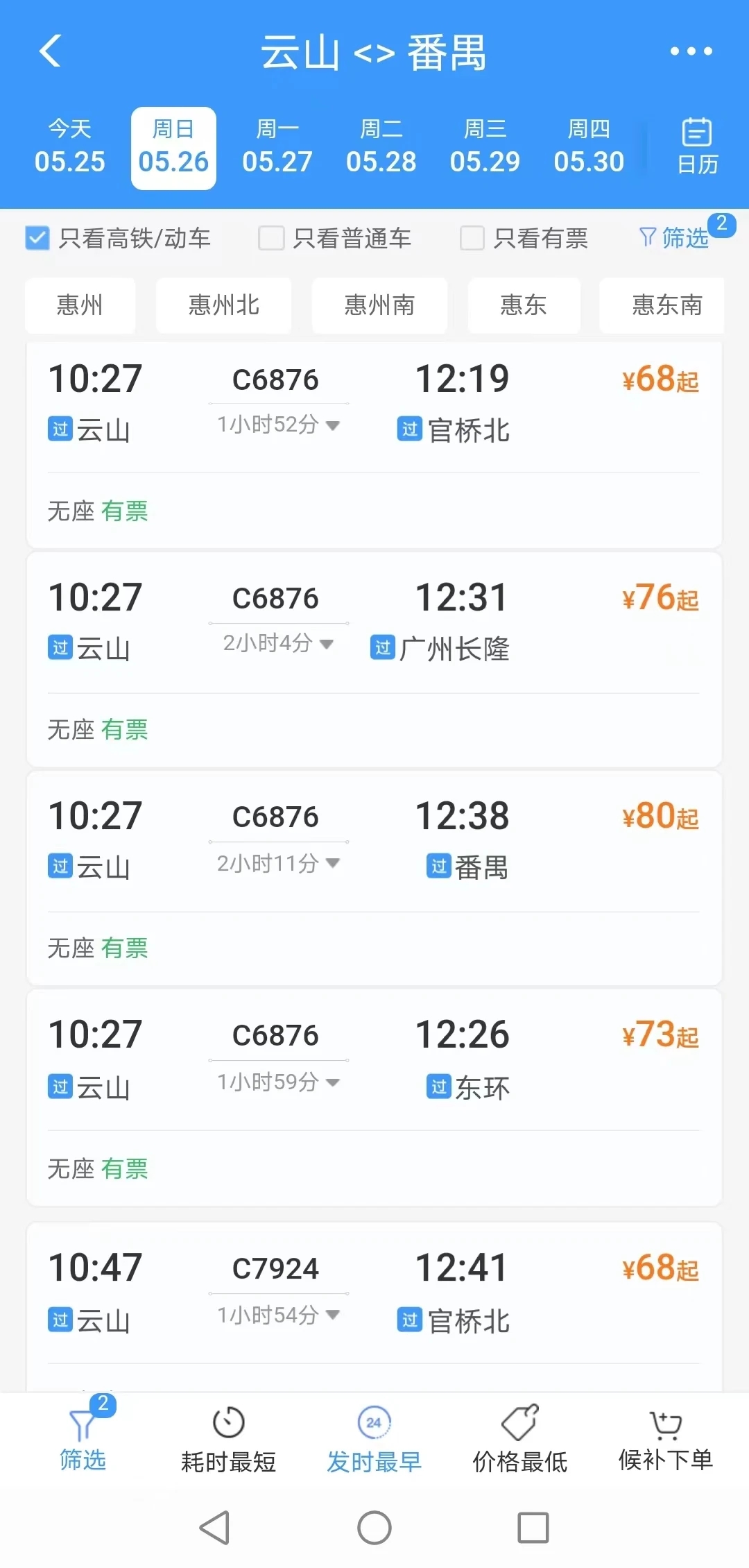Go back using the top-left arrow
749x1568 pixels.
coord(51,51)
